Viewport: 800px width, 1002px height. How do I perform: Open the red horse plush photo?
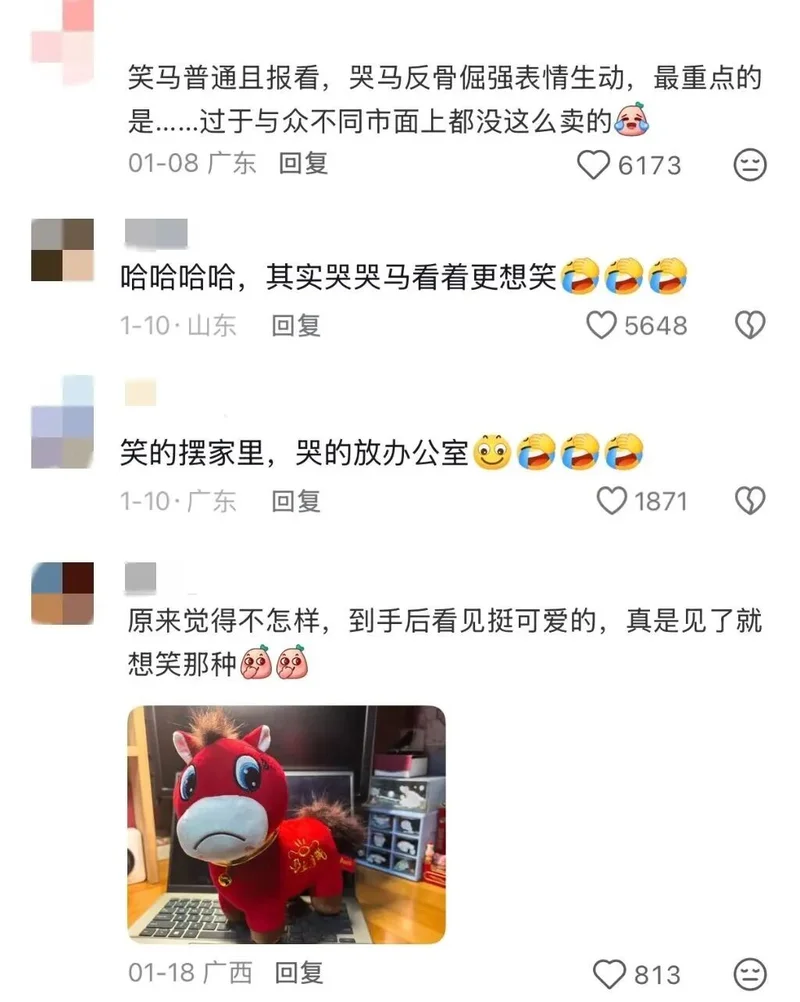(286, 825)
